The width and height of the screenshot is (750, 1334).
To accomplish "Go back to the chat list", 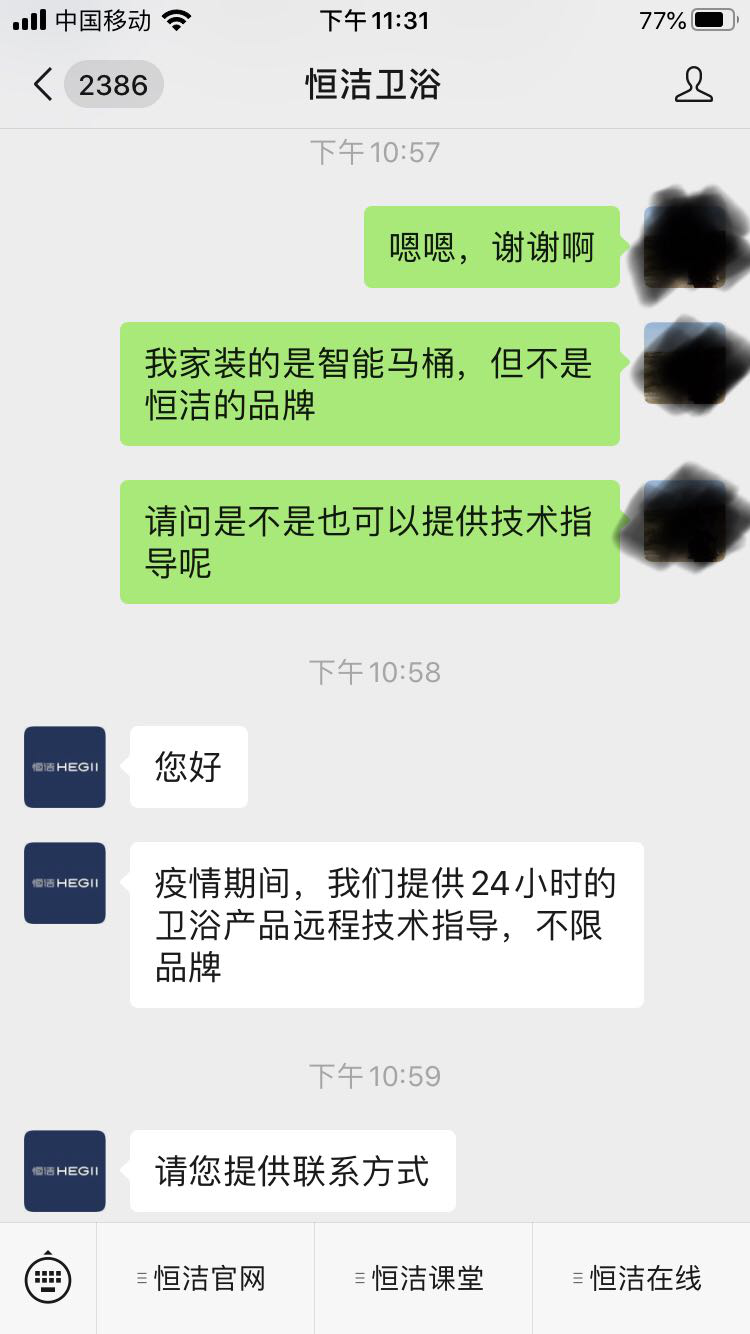I will point(43,85).
